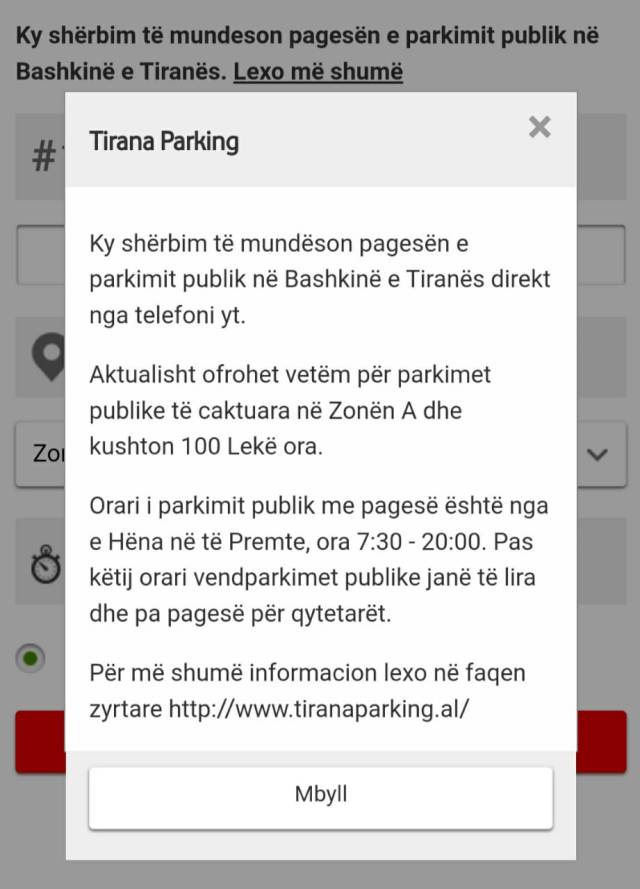
Task: Close the Tirana Parking dialog
Action: [539, 127]
